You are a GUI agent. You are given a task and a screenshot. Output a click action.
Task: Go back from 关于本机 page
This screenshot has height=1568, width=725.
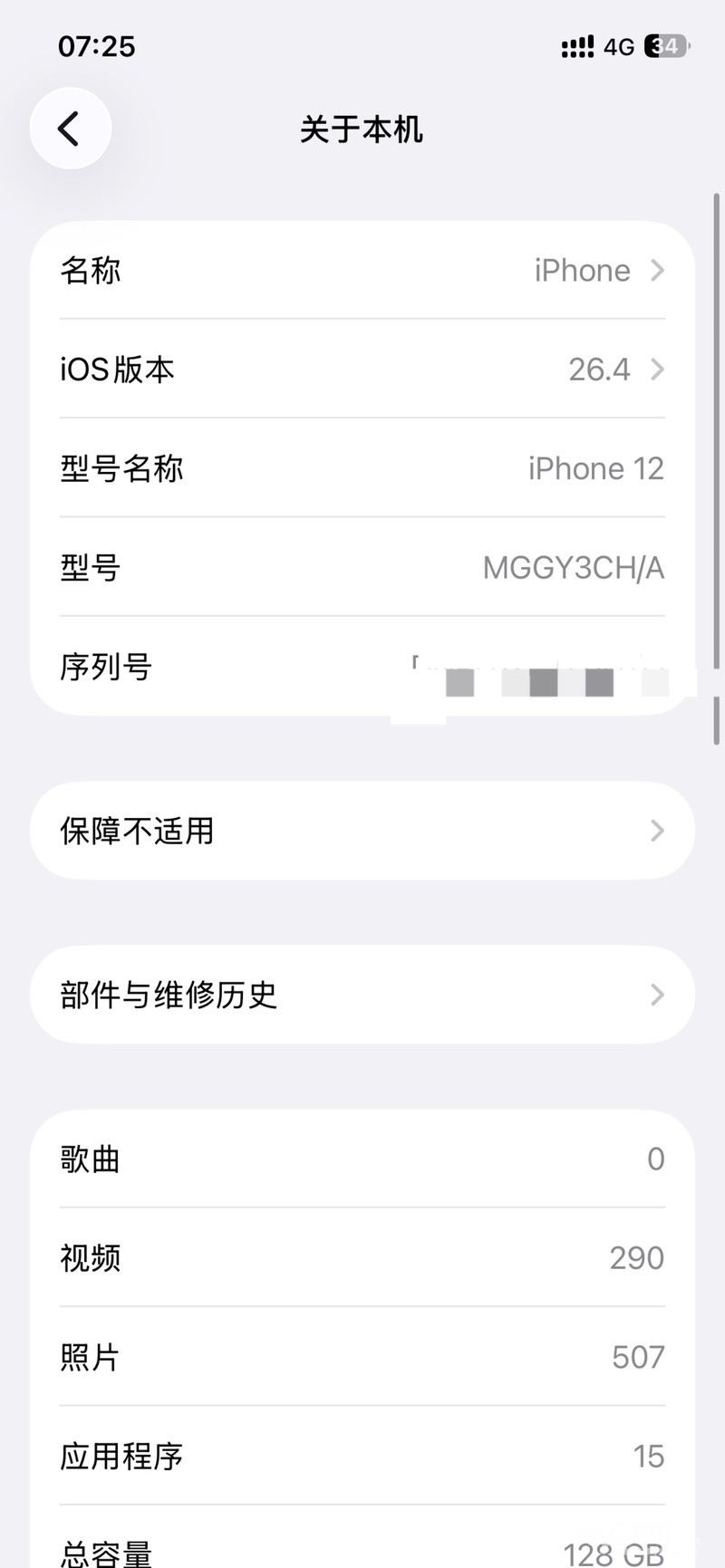pyautogui.click(x=70, y=129)
